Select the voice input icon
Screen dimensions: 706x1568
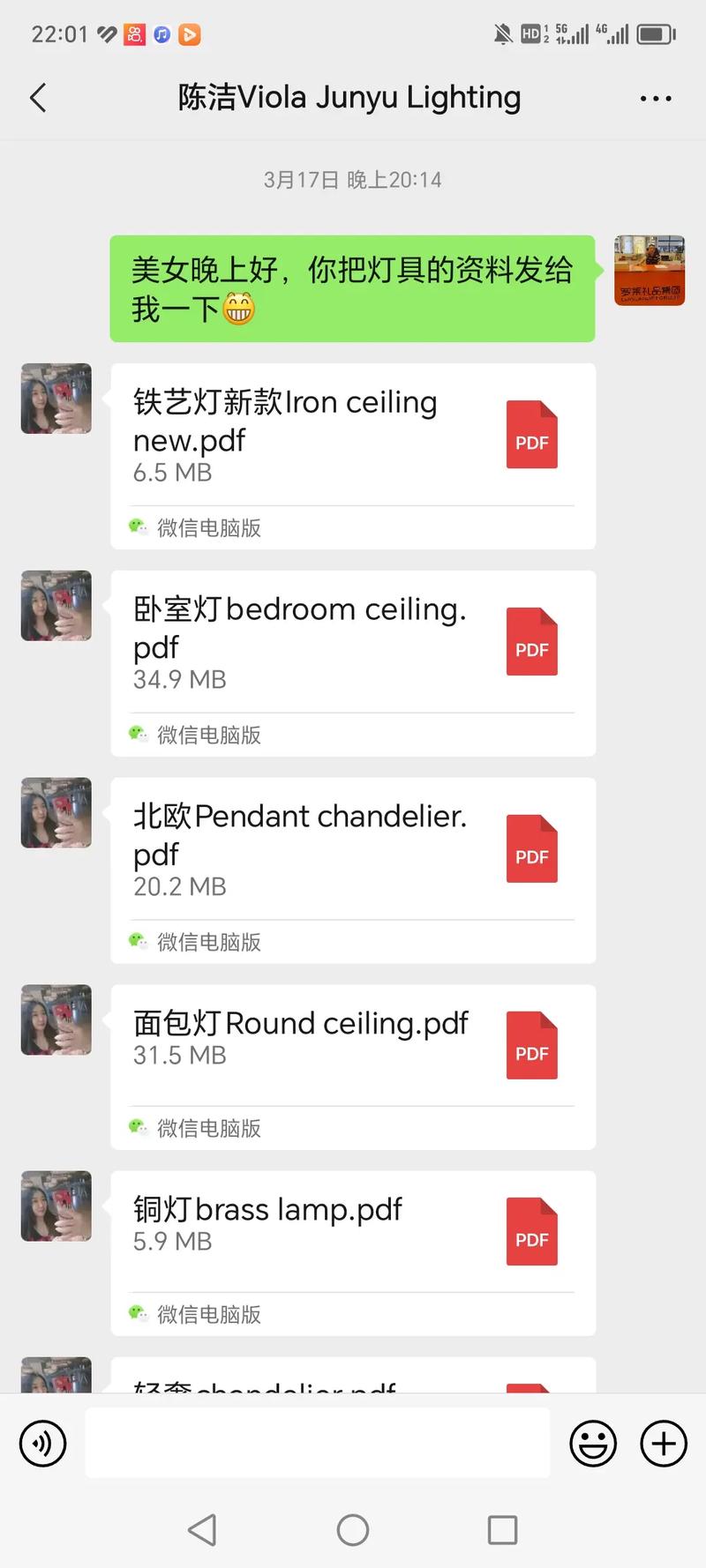[42, 1444]
